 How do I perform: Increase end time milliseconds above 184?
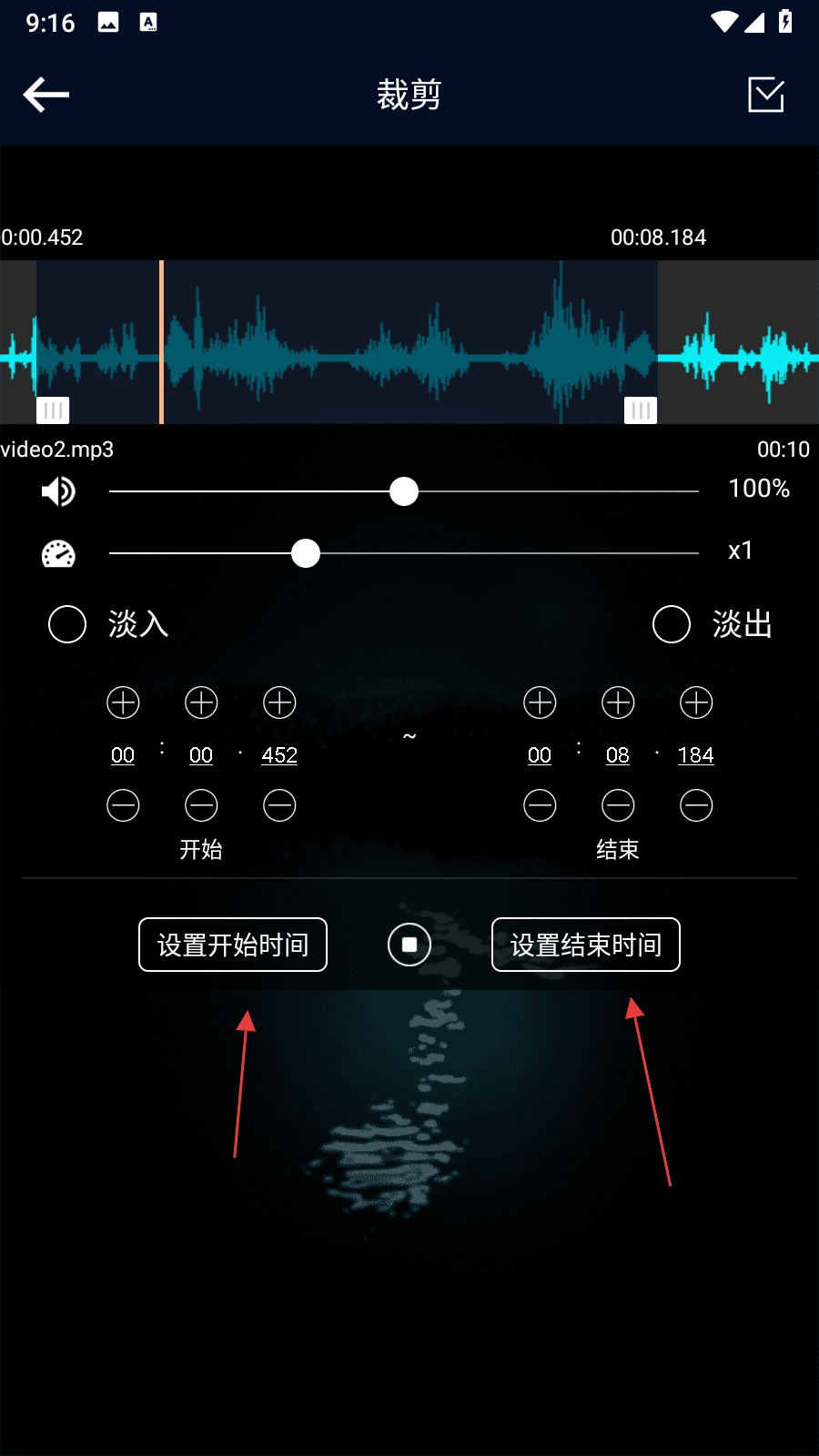pyautogui.click(x=696, y=703)
